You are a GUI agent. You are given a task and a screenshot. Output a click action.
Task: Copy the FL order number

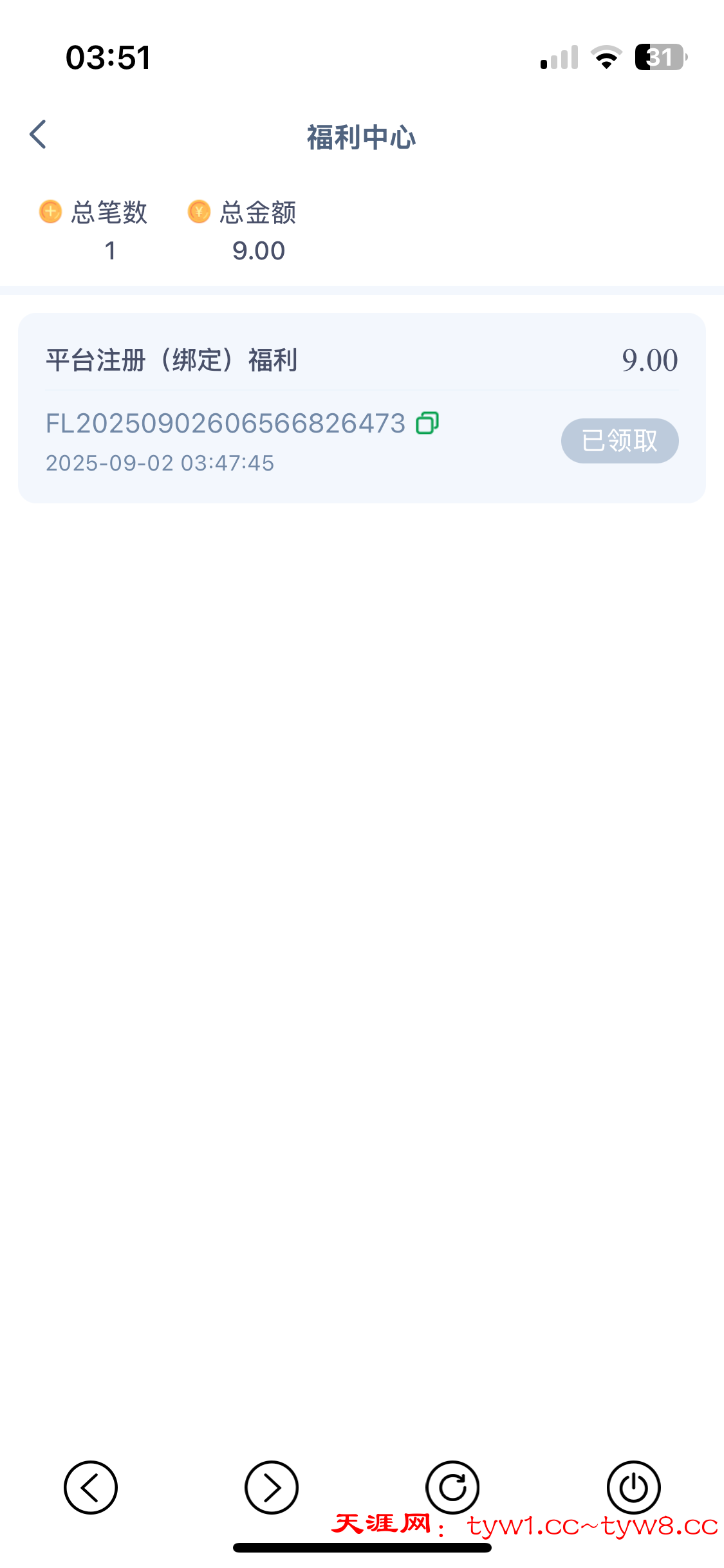427,423
